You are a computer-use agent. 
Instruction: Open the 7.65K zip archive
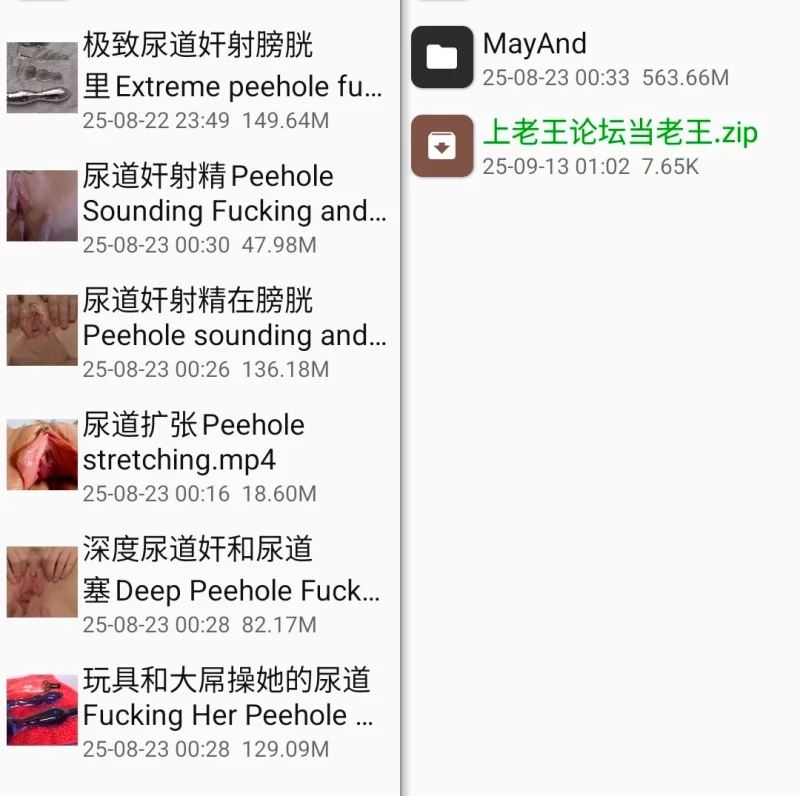620,146
